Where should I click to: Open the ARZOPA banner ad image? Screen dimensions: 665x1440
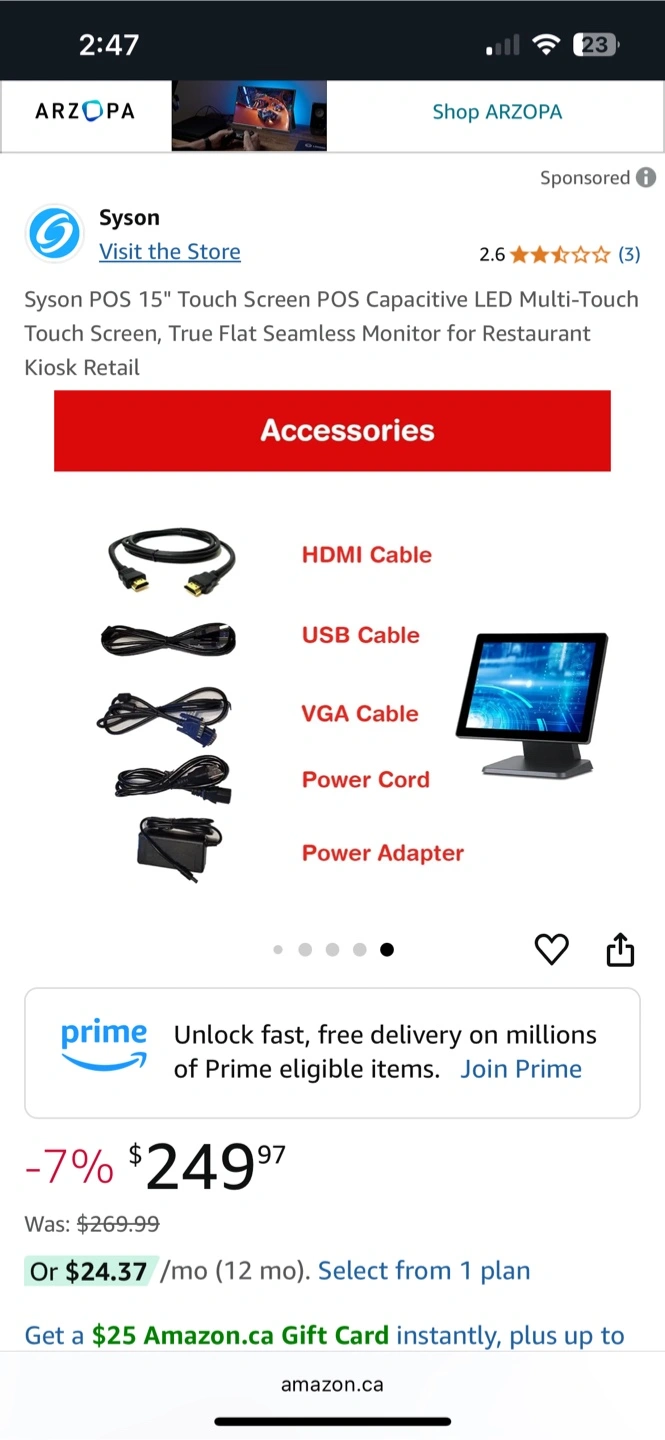(x=250, y=115)
